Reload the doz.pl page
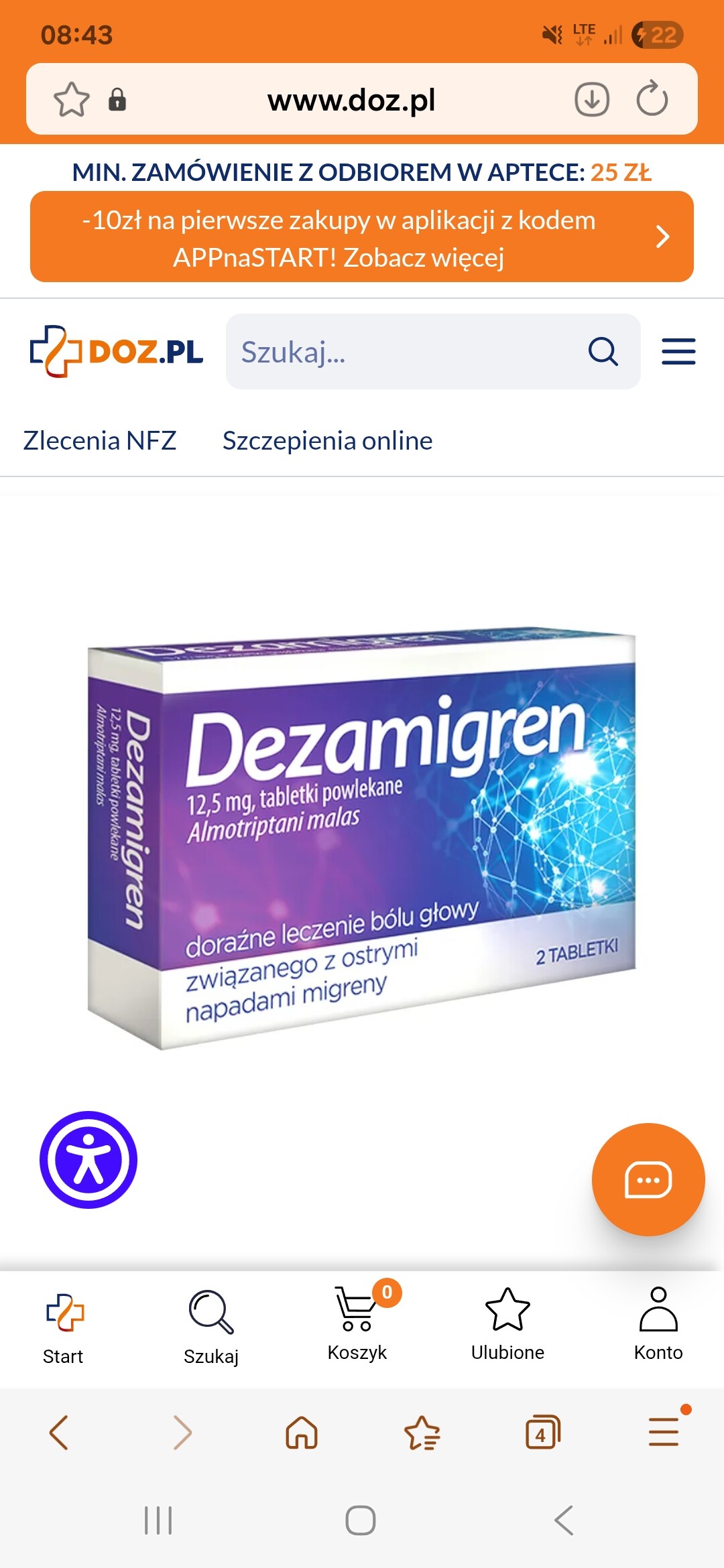Screen dimensions: 724x1568 pos(652,100)
